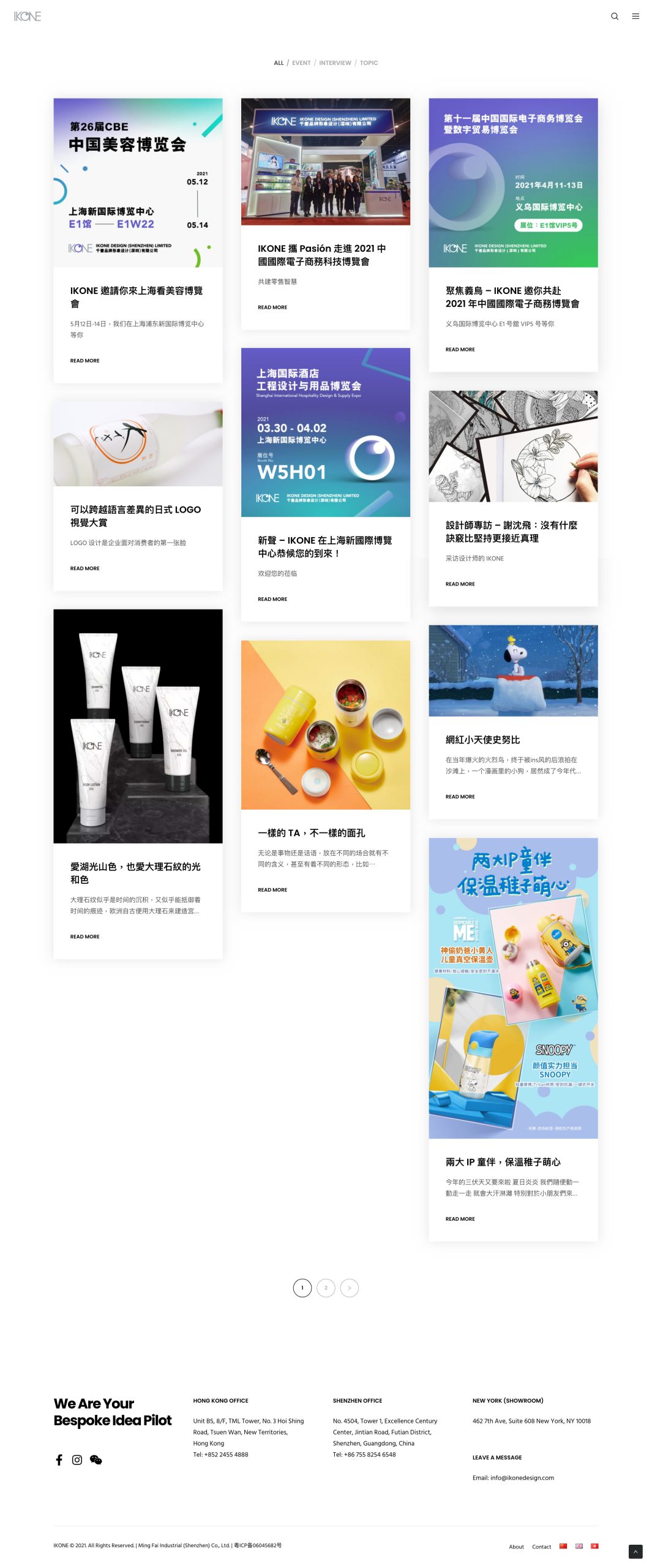This screenshot has width=652, height=1568.
Task: Switch to the EVENT filter
Action: click(301, 63)
